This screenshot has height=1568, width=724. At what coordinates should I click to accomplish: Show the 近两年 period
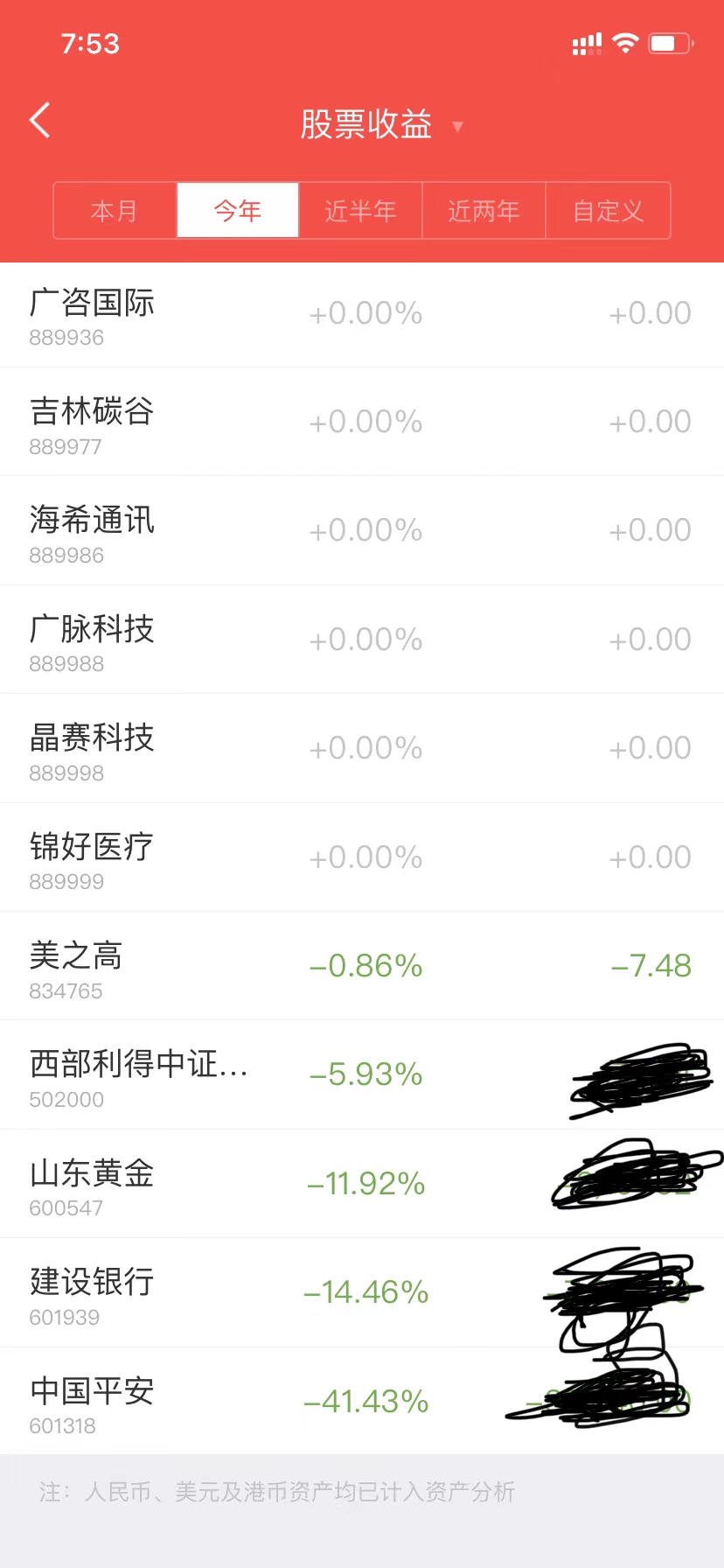(x=484, y=211)
